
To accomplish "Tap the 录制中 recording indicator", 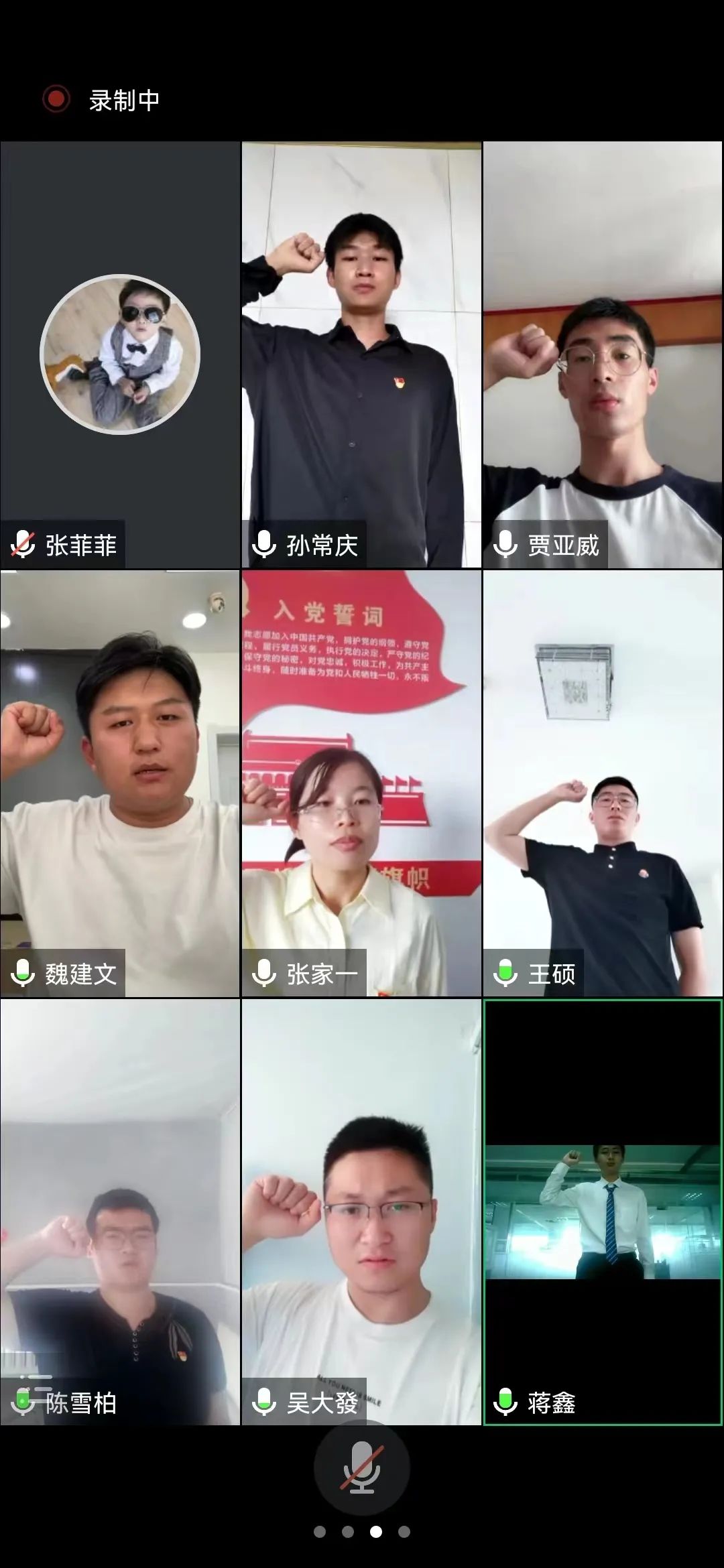I will tap(101, 100).
